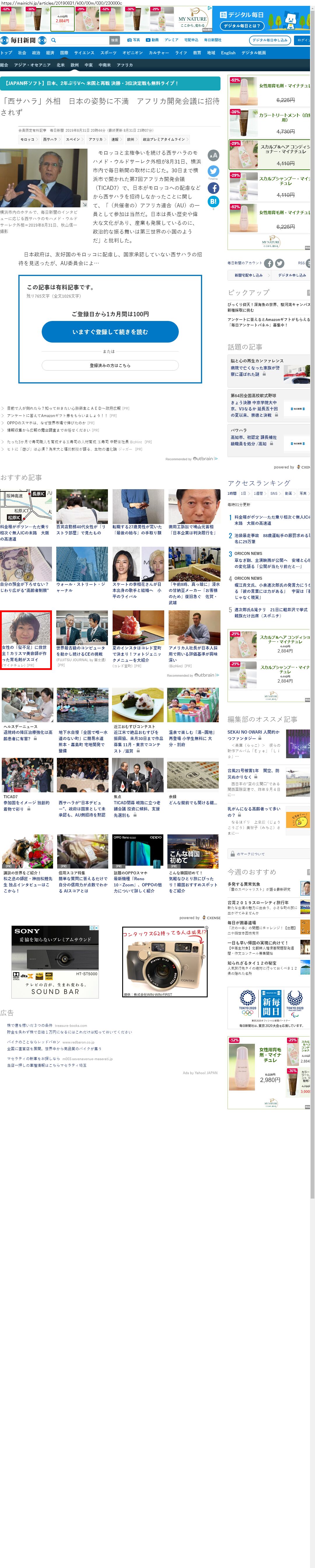Tap the 西サハラ topic tag
The image size is (315, 1568).
point(50,139)
